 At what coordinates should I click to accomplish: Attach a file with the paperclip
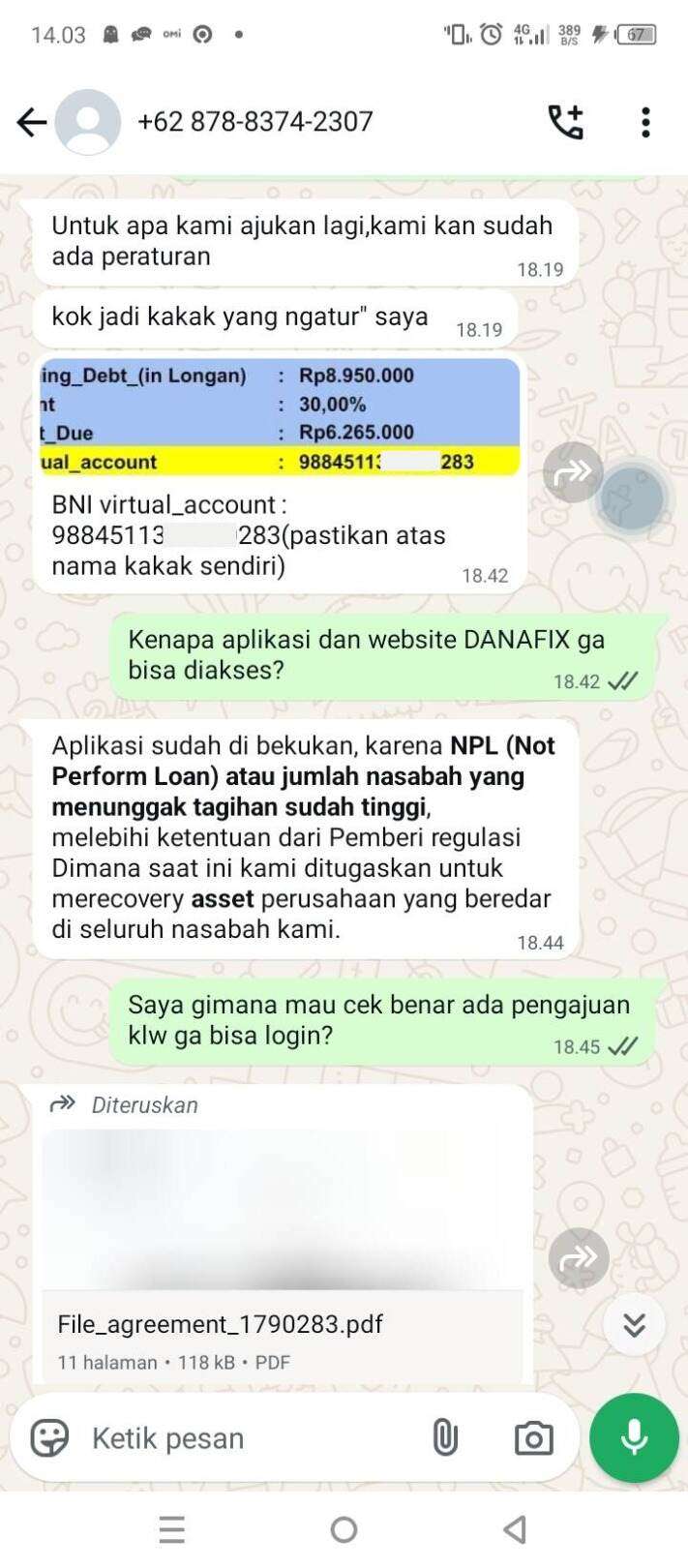click(x=444, y=1438)
